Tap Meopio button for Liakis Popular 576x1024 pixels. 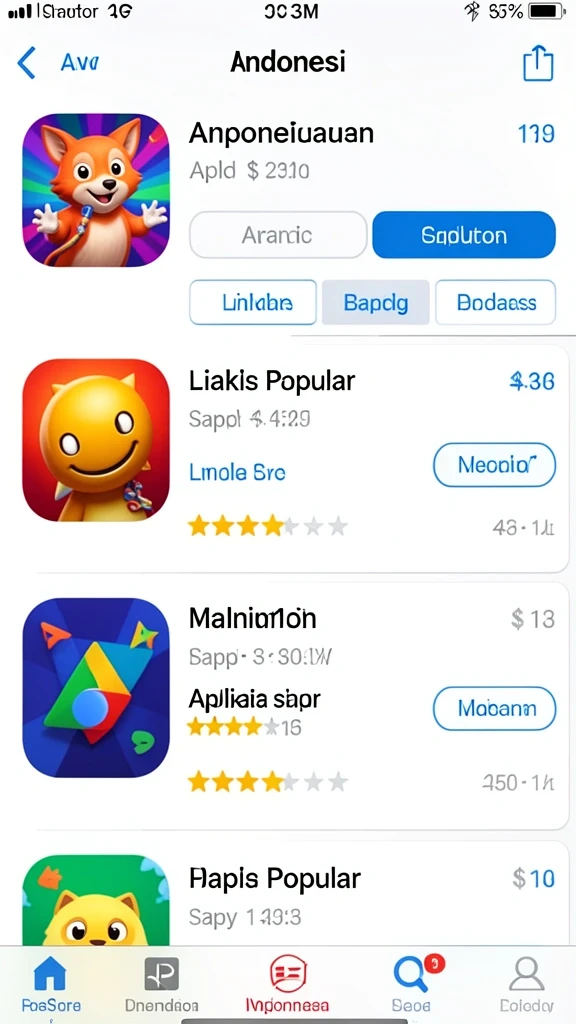pyautogui.click(x=494, y=465)
